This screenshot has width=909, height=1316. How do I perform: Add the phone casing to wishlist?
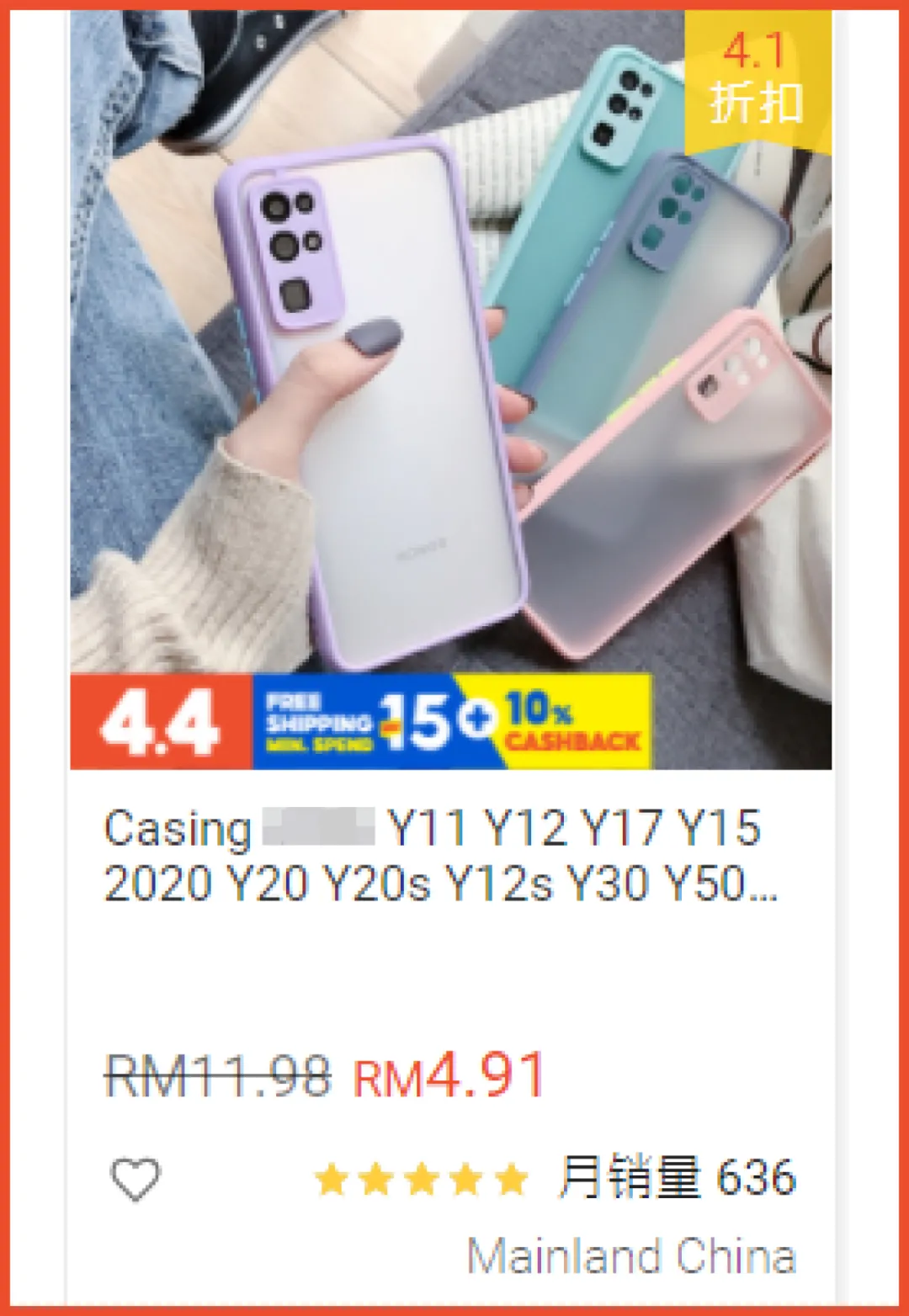click(x=135, y=1178)
